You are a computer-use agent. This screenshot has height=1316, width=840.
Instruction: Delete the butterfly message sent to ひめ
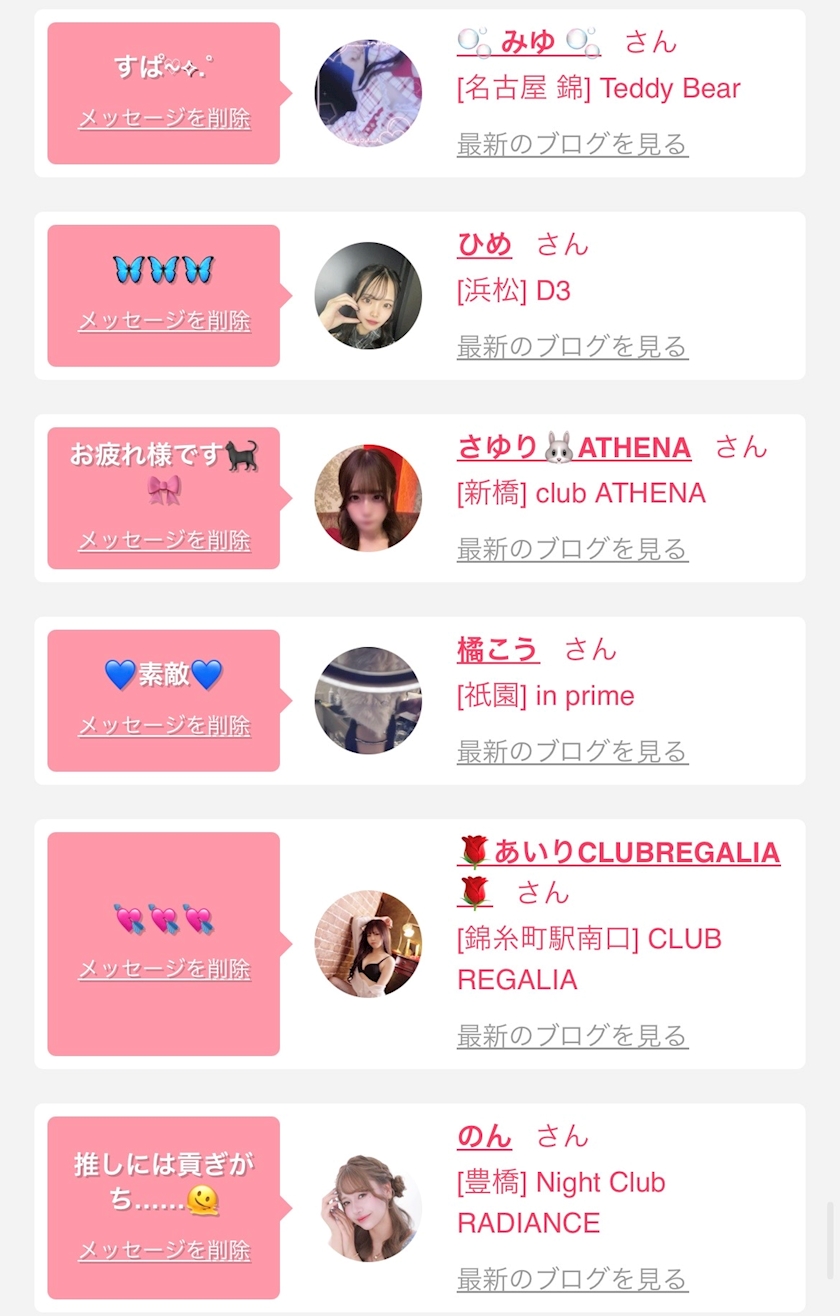point(164,321)
